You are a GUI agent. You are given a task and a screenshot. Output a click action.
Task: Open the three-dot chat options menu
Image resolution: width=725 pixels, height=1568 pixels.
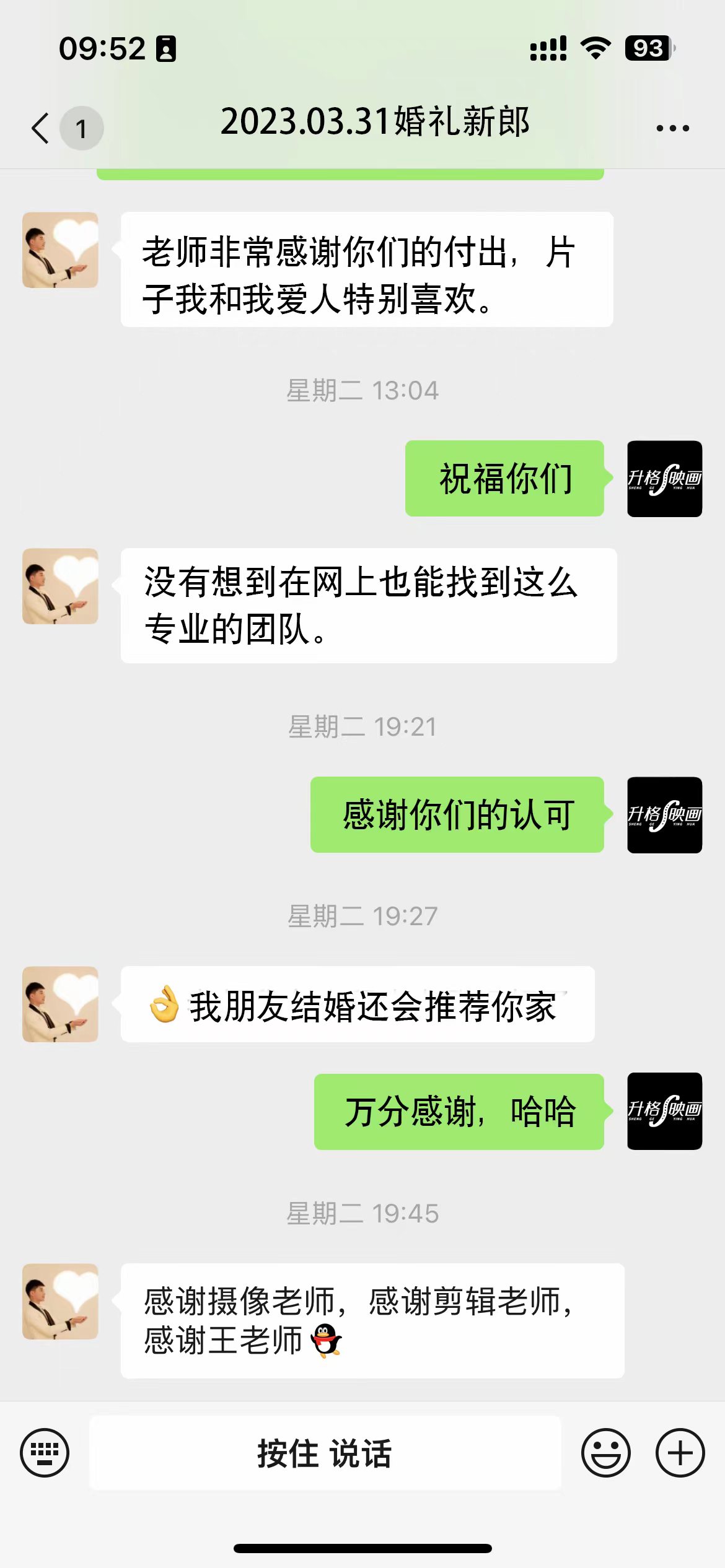672,128
